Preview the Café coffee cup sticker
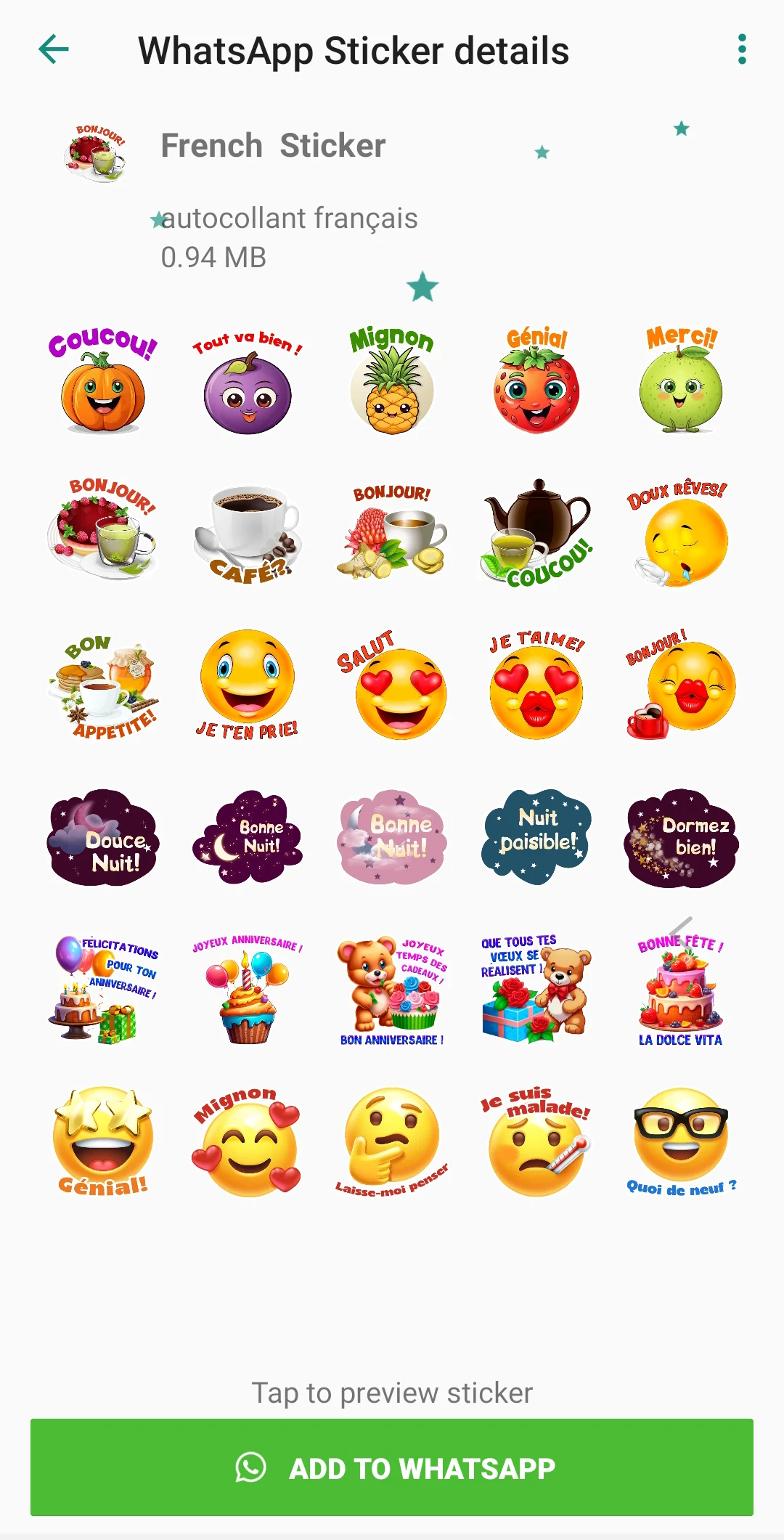The image size is (784, 1540). point(248,532)
